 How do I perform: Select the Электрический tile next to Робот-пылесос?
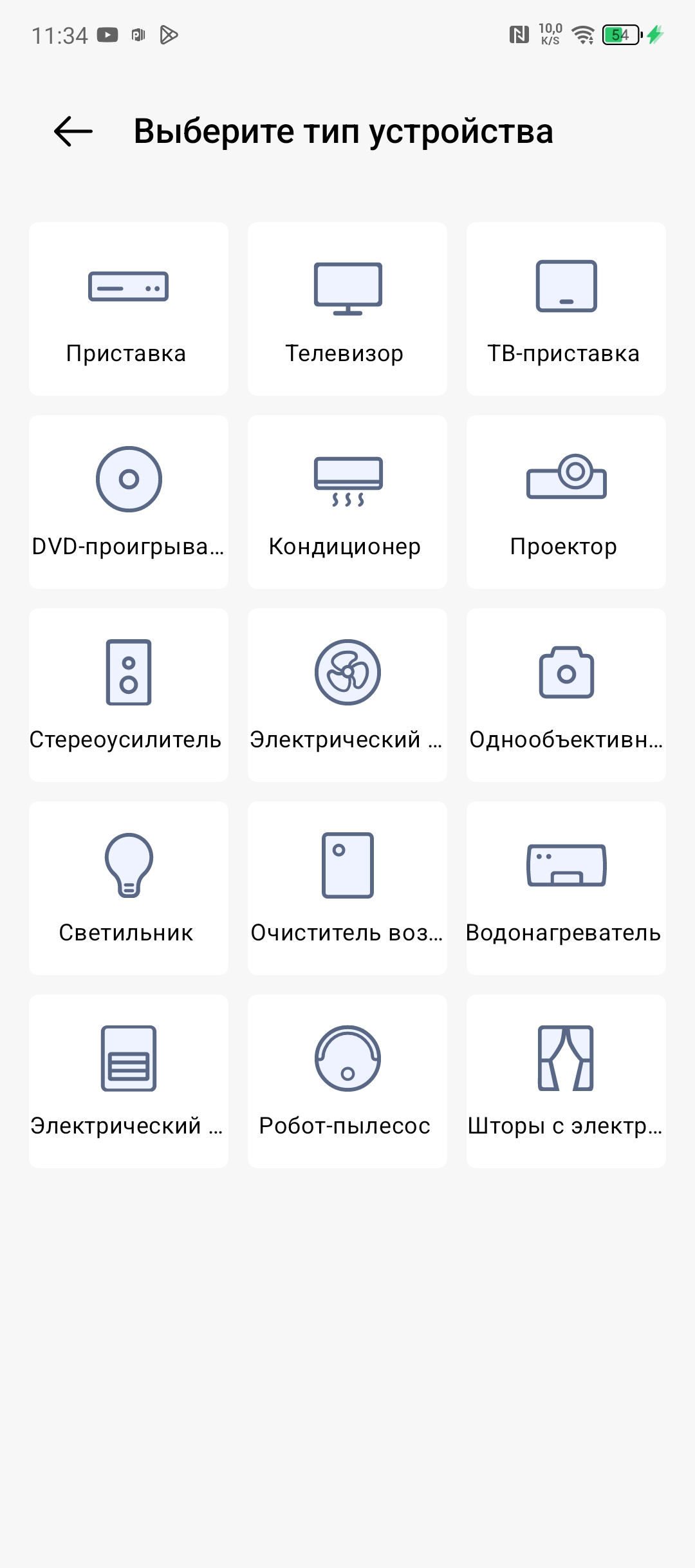click(x=129, y=1081)
